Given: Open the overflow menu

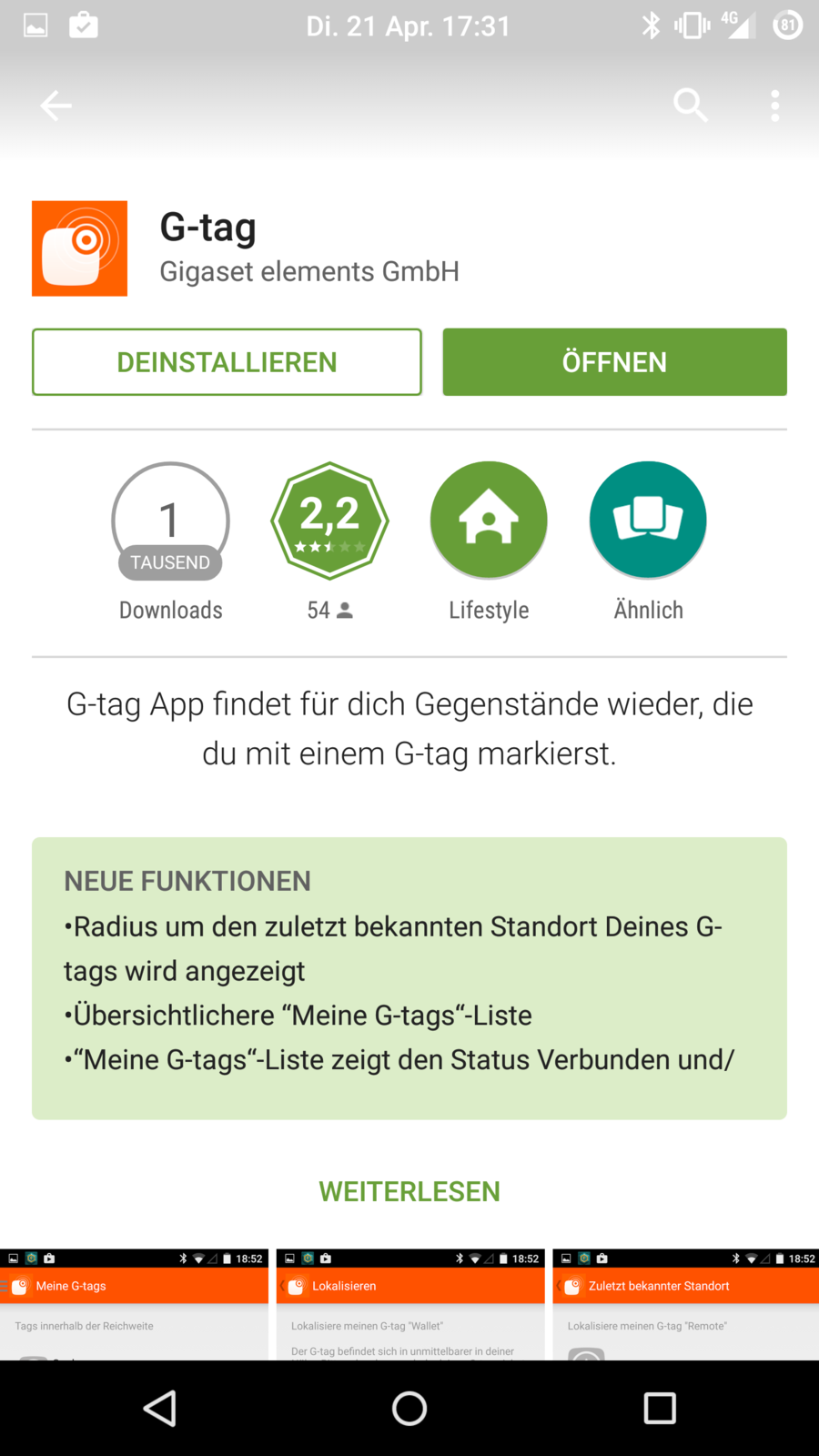Looking at the screenshot, I should [x=774, y=106].
